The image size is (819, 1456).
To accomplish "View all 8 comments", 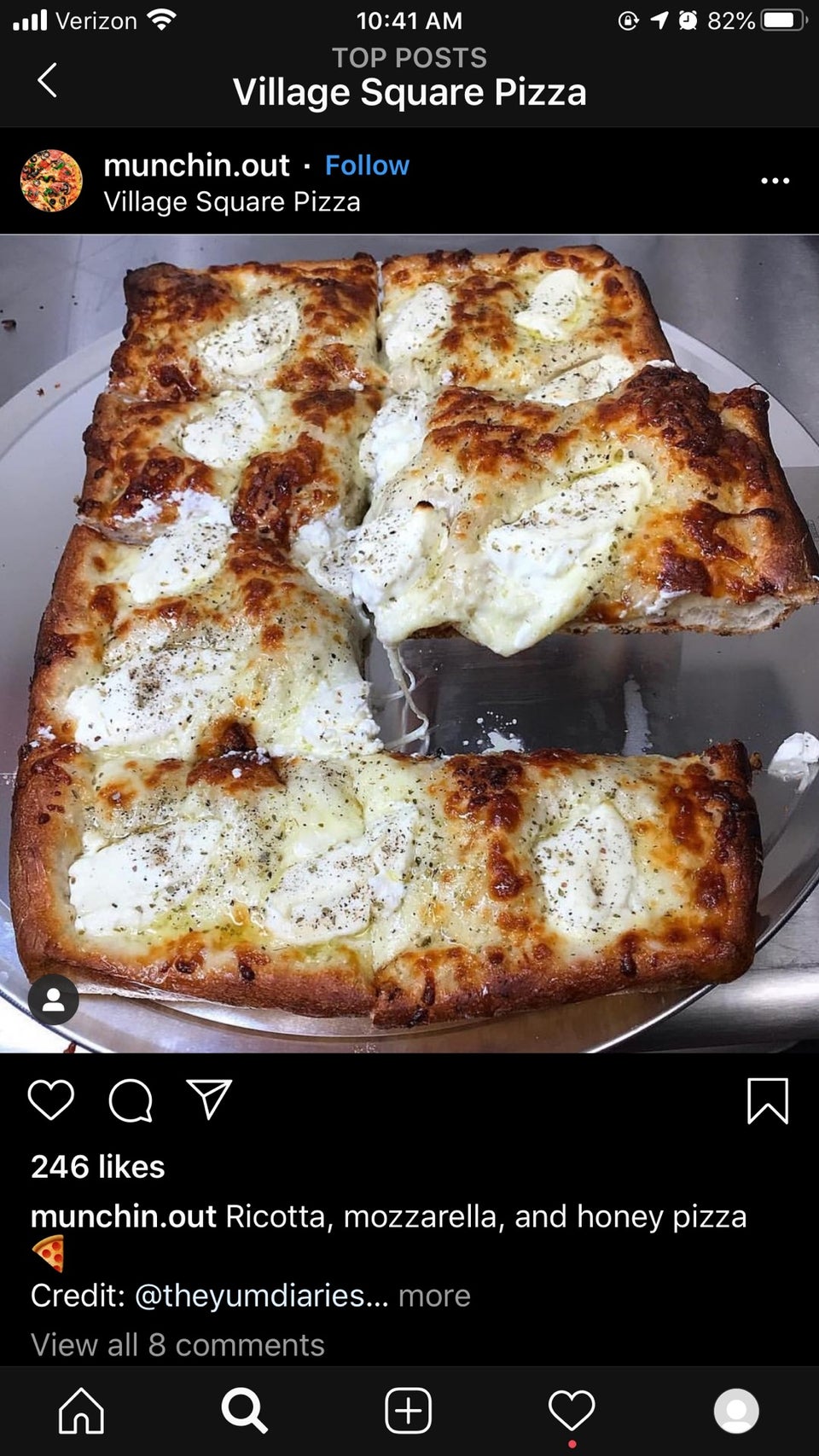I will [177, 1345].
